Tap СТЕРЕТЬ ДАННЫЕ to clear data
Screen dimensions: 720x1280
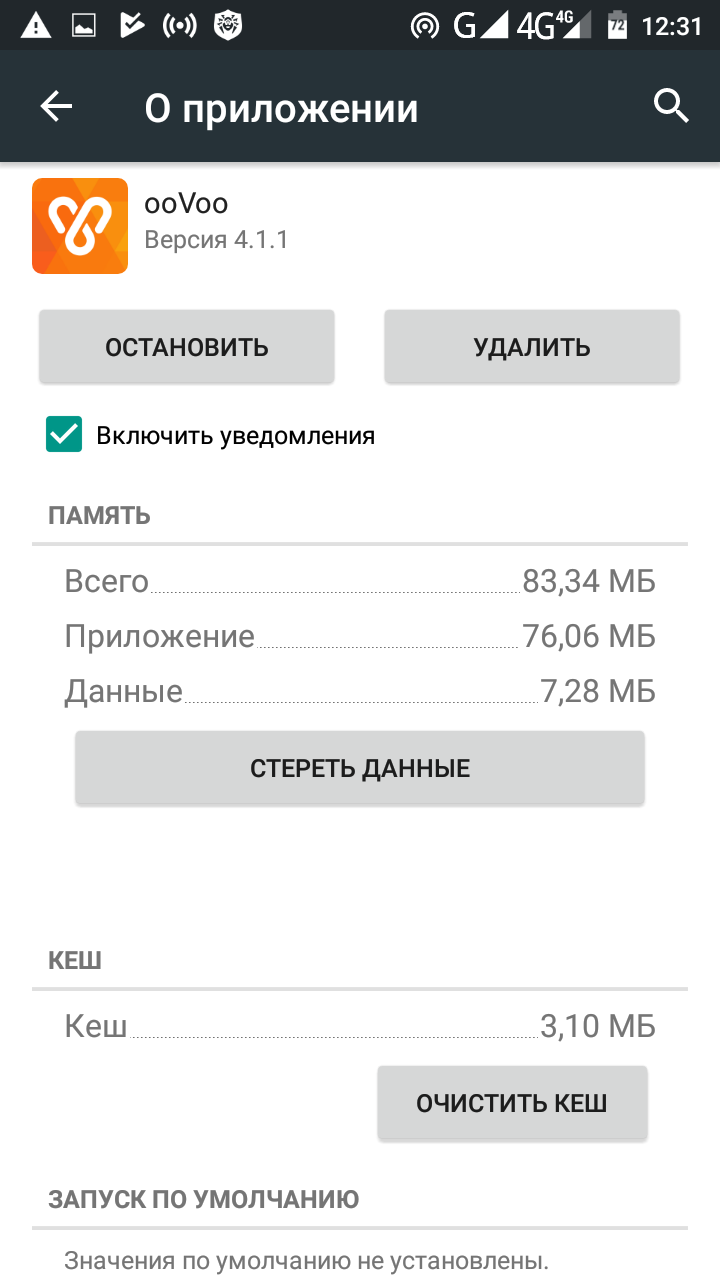[x=360, y=768]
